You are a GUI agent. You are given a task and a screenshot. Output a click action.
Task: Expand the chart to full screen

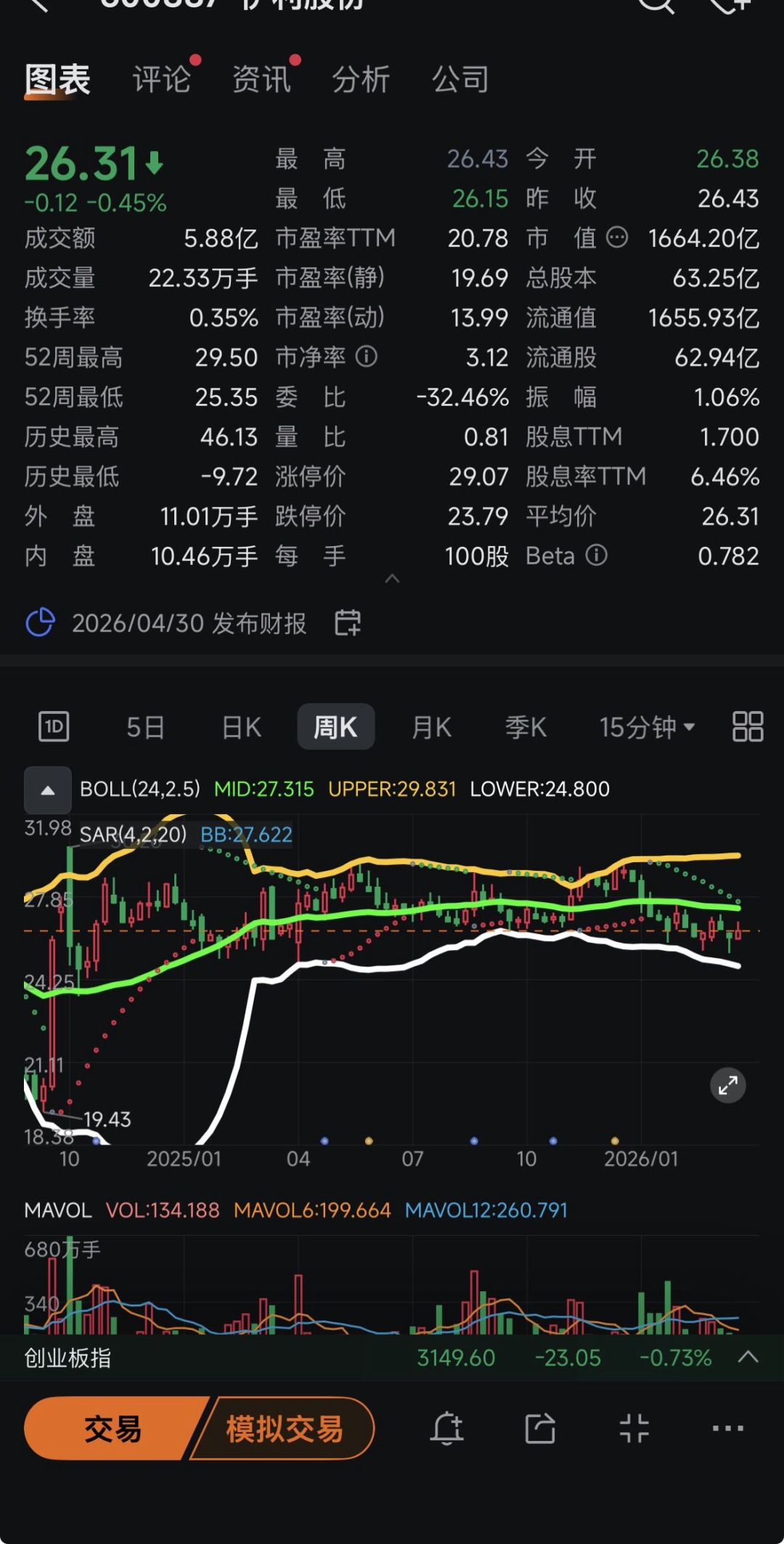pos(727,1086)
